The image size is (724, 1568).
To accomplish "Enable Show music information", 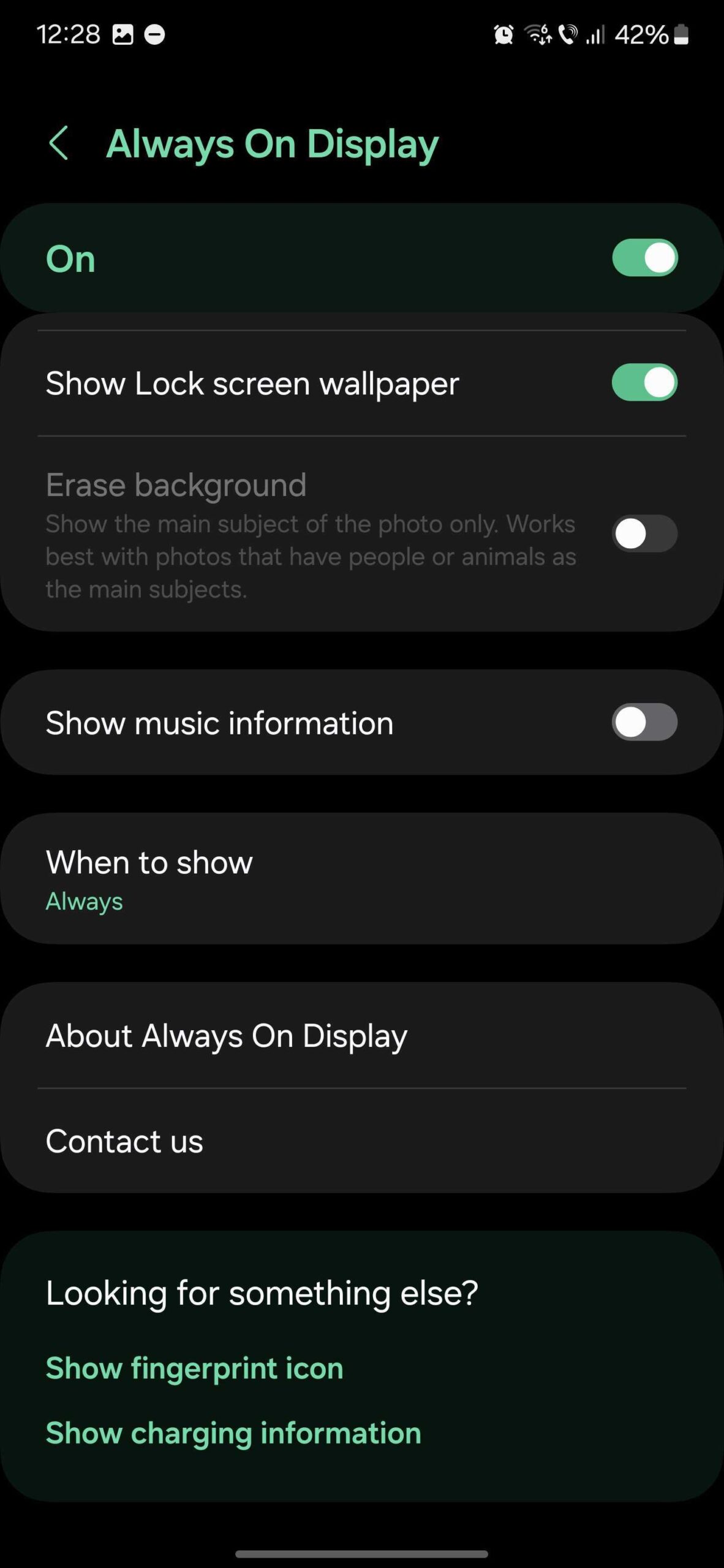I will [x=644, y=722].
